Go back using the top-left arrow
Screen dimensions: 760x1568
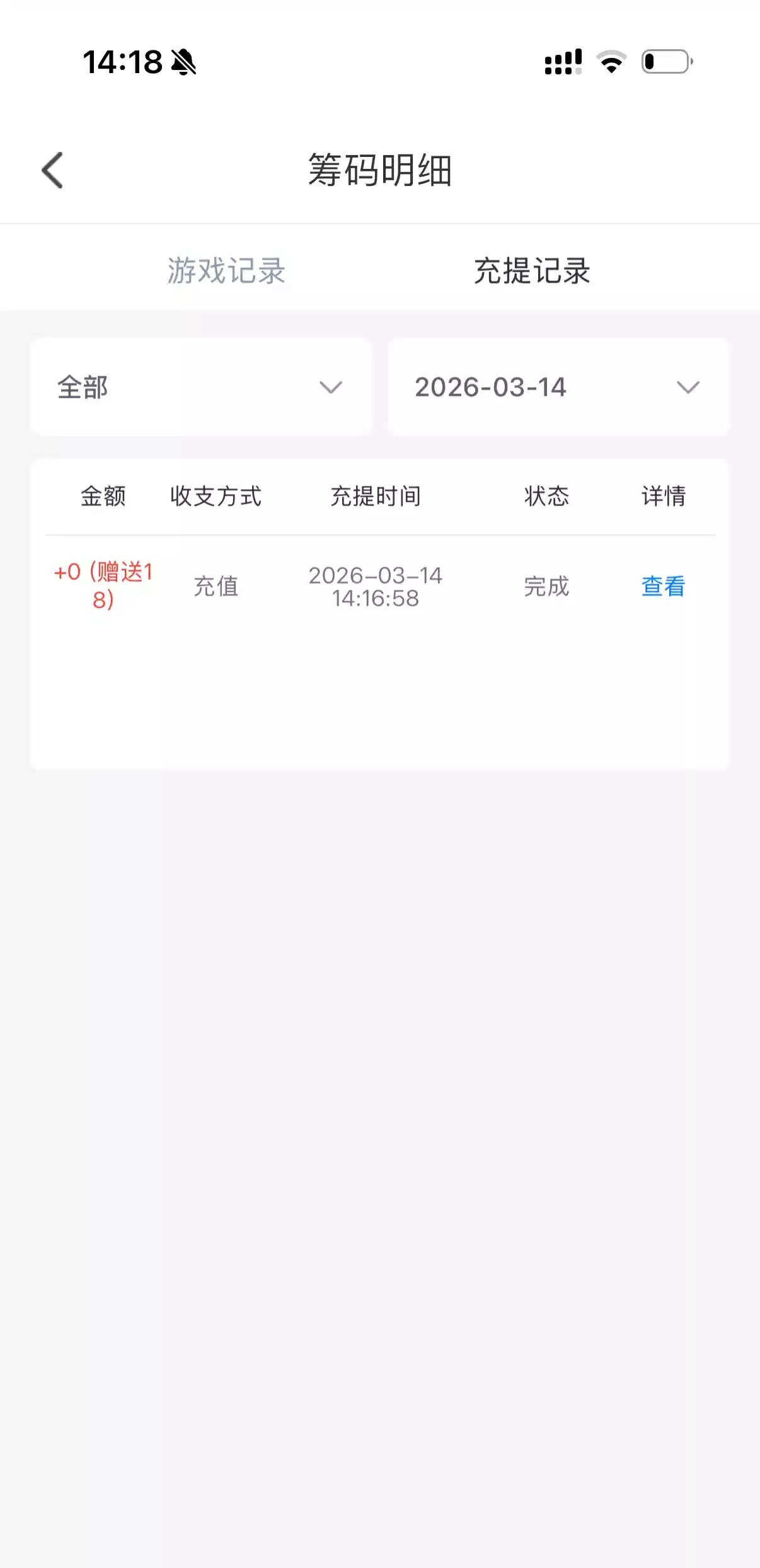point(53,170)
